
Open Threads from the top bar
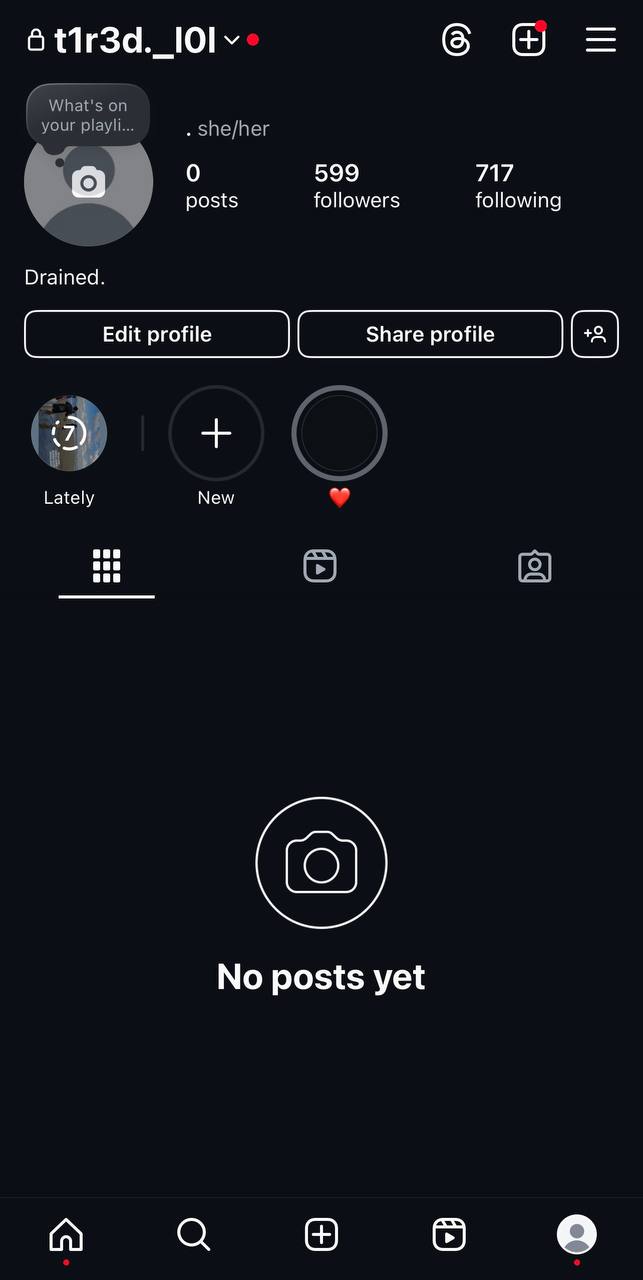(456, 40)
